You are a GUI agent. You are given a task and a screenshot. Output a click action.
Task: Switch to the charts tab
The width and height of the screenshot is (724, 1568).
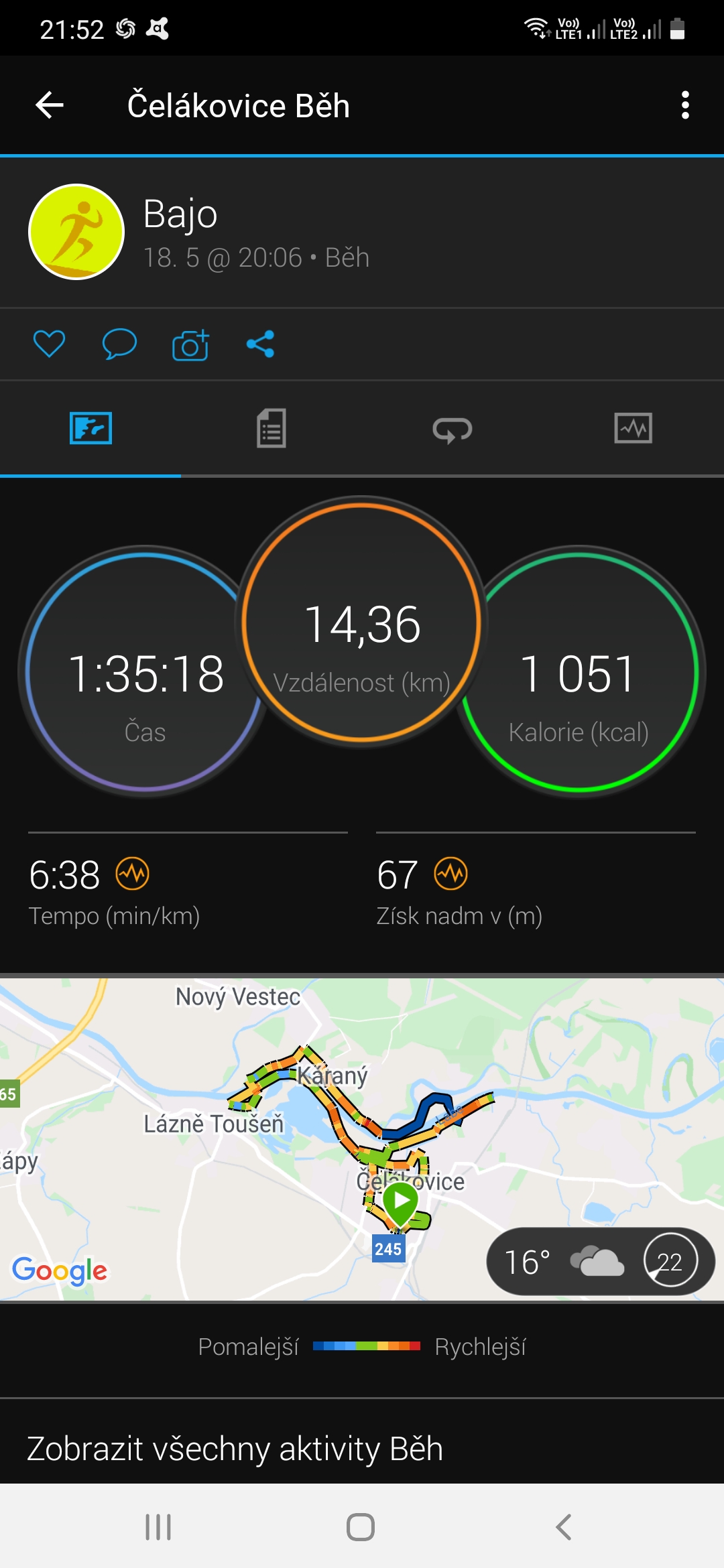pos(633,428)
